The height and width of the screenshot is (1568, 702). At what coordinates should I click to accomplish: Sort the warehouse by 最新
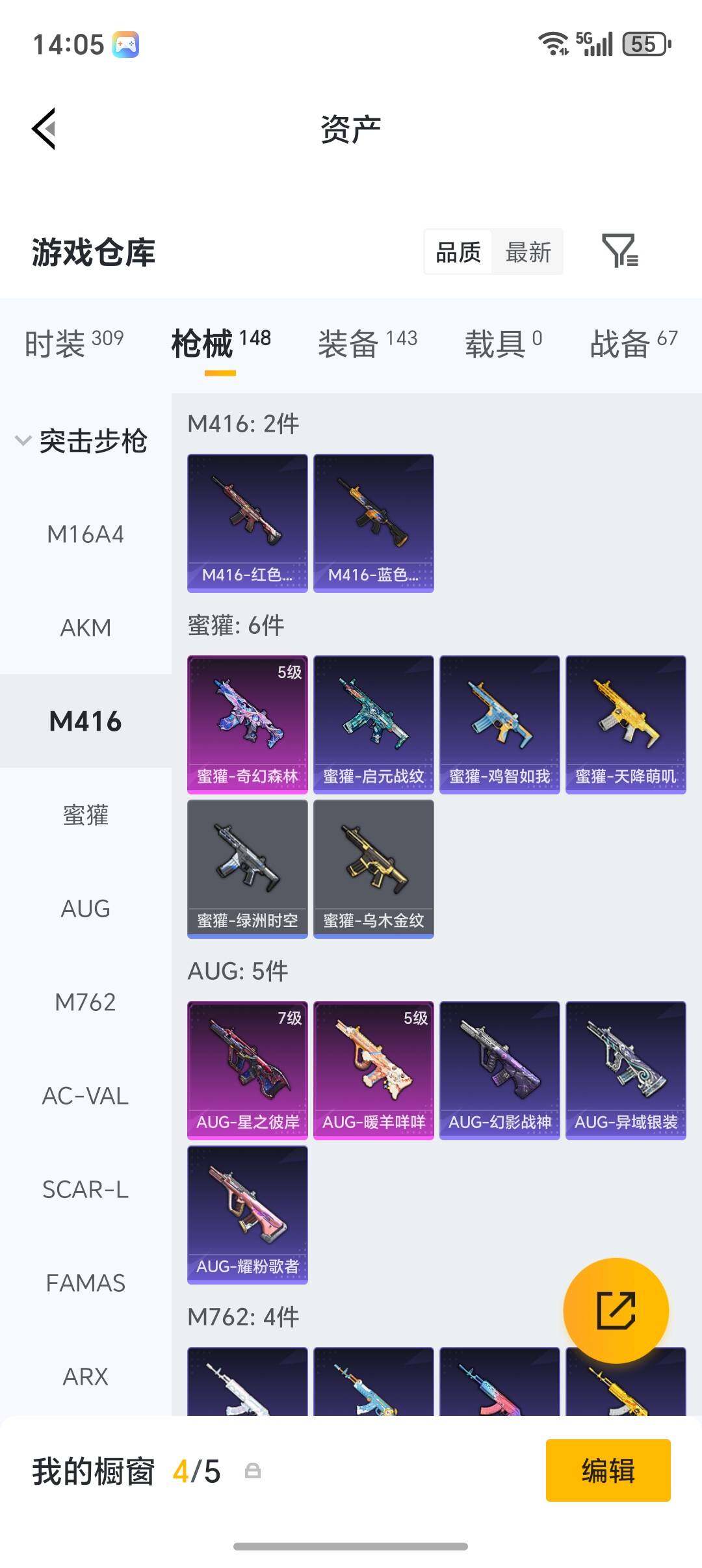(528, 252)
